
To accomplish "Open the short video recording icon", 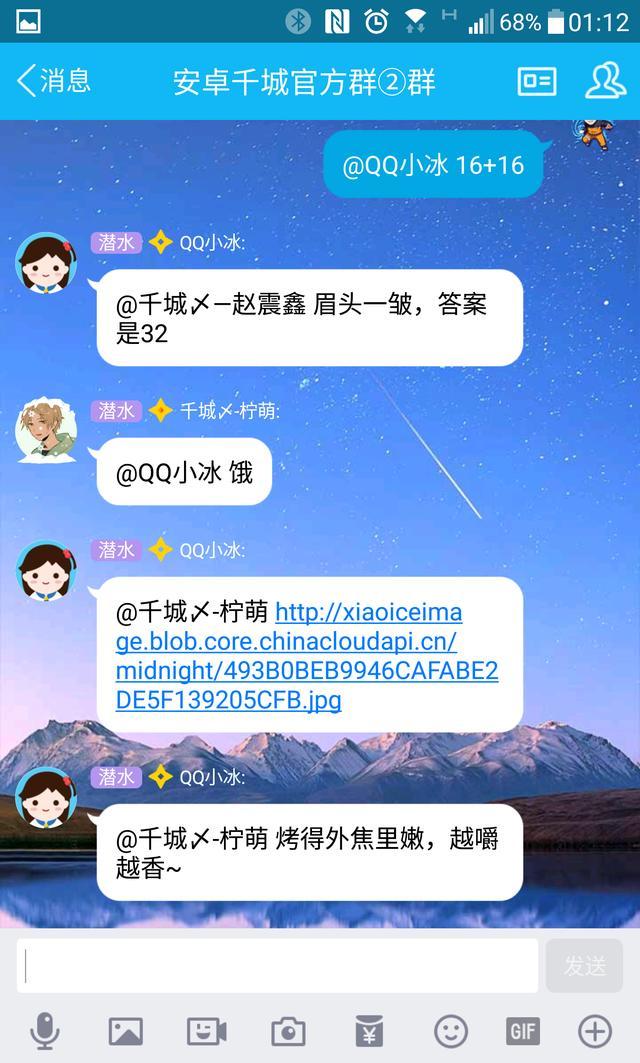I will (x=206, y=1031).
